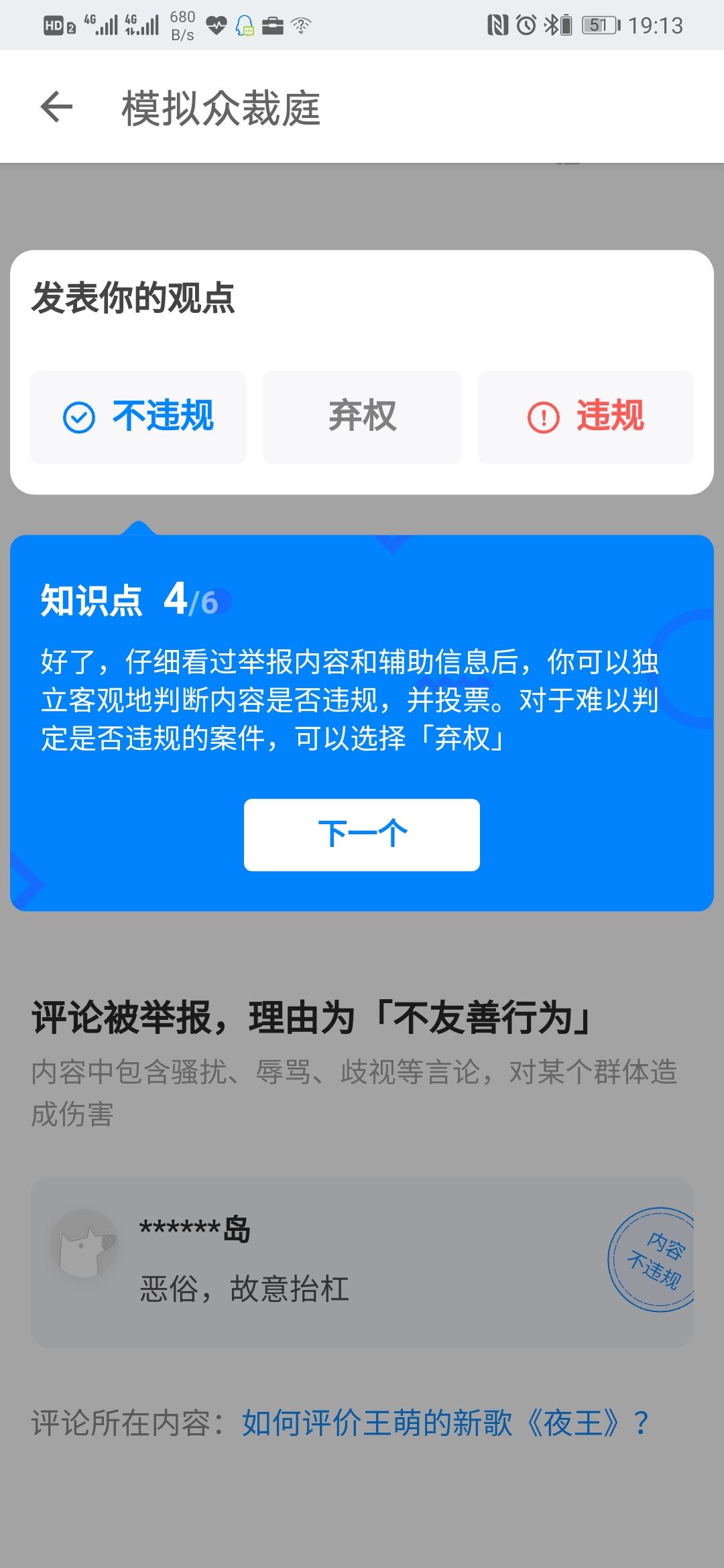This screenshot has height=1568, width=724.
Task: Choose 弃权 to abstain
Action: (x=362, y=417)
